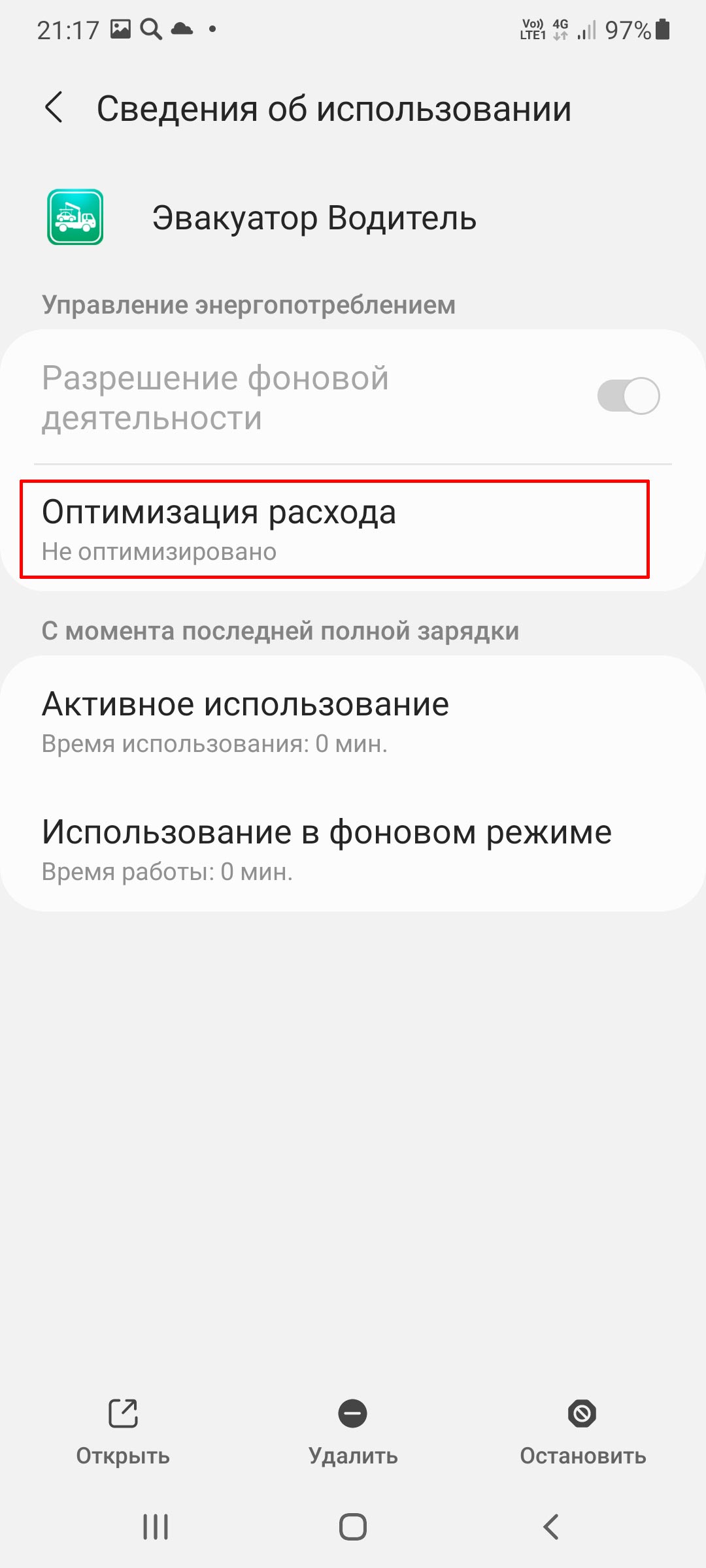Go to home screen via navigation bar
This screenshot has height=1568, width=706.
click(353, 1527)
